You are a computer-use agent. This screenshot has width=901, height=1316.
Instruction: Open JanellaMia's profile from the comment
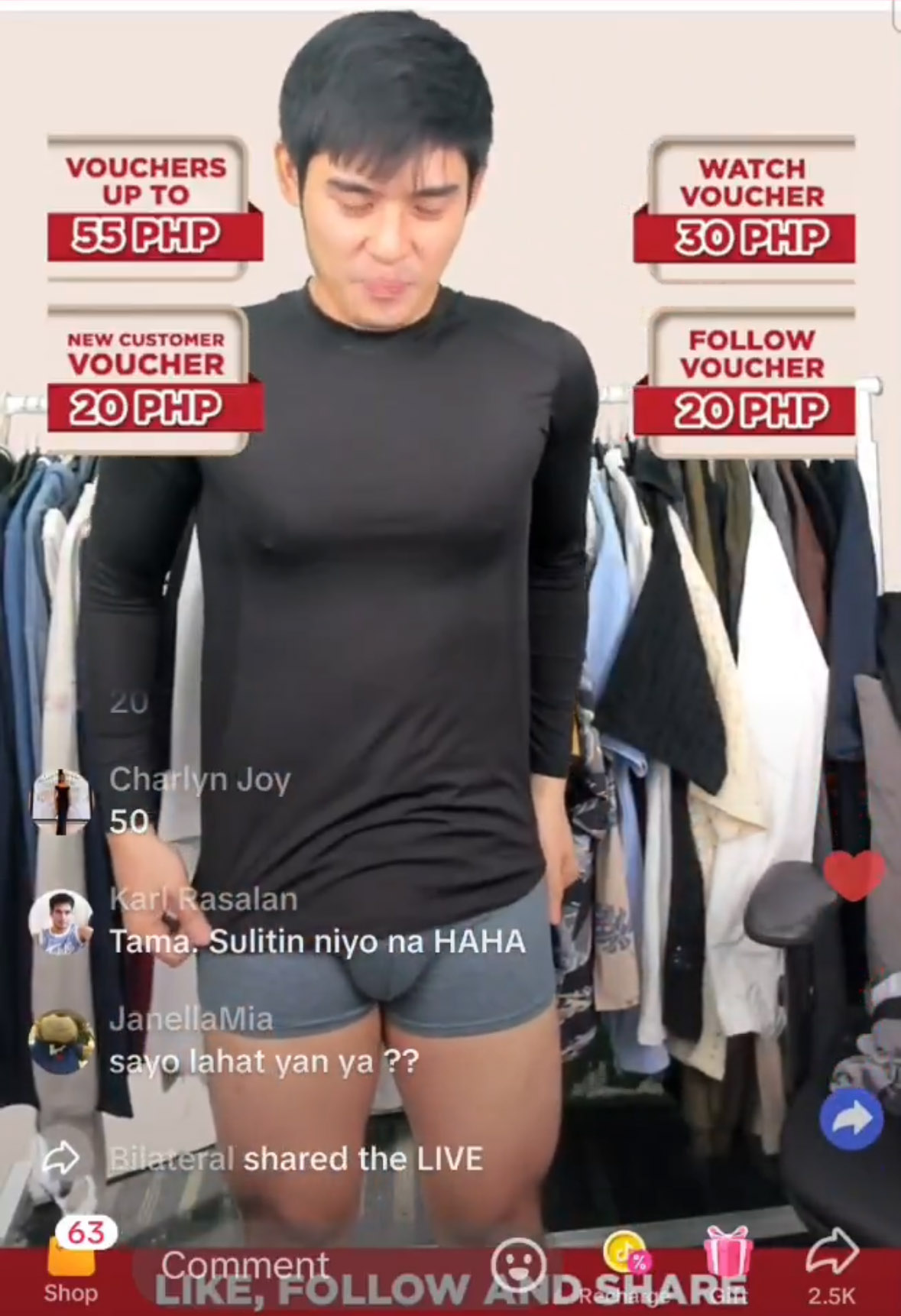[61, 1042]
